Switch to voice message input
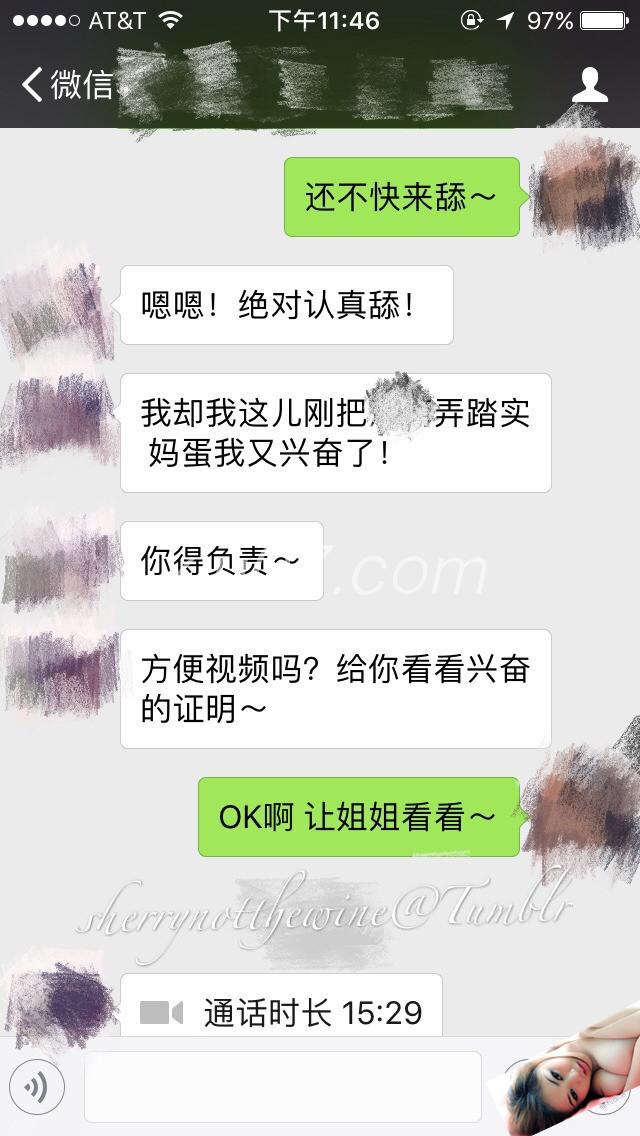This screenshot has height=1136, width=640. click(37, 1086)
